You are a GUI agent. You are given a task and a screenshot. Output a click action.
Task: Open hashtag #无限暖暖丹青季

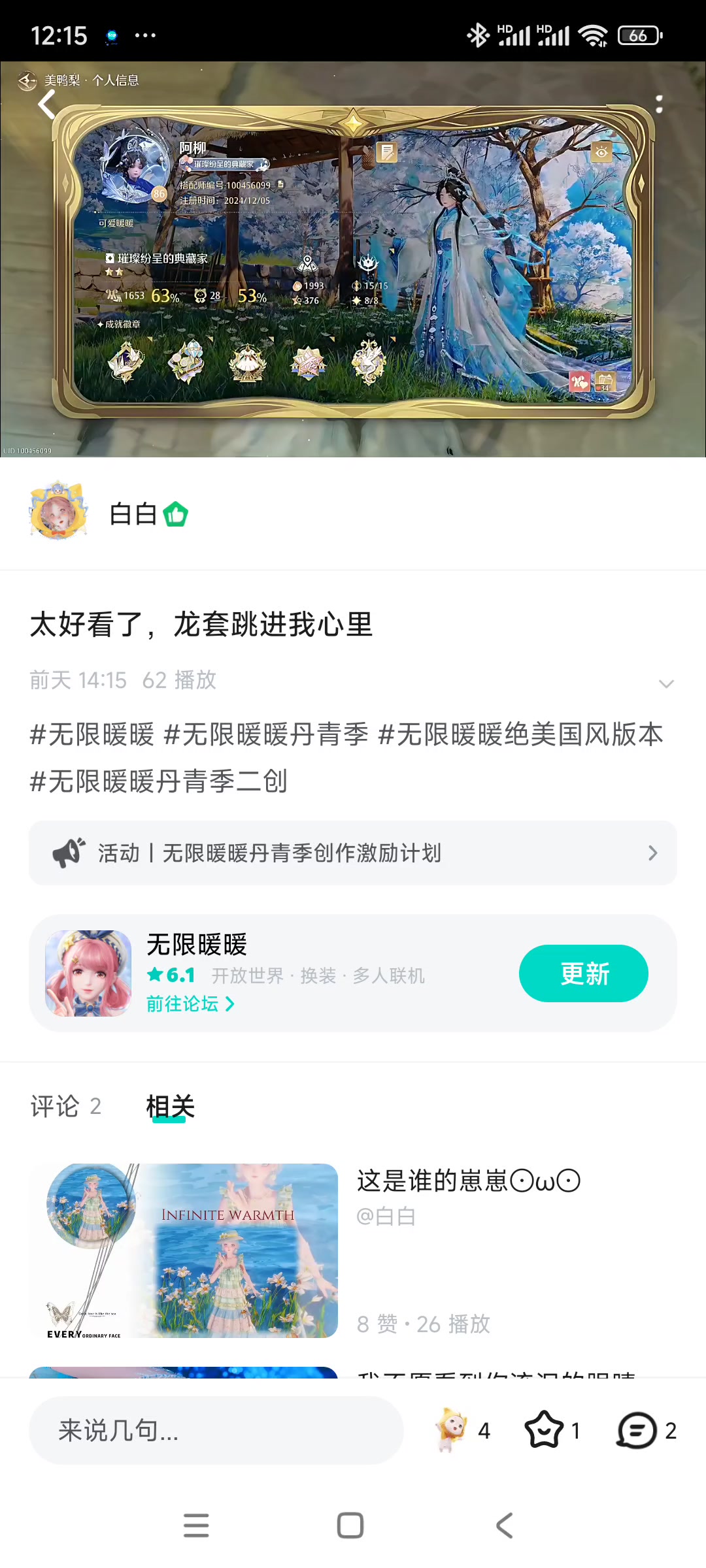tap(266, 734)
